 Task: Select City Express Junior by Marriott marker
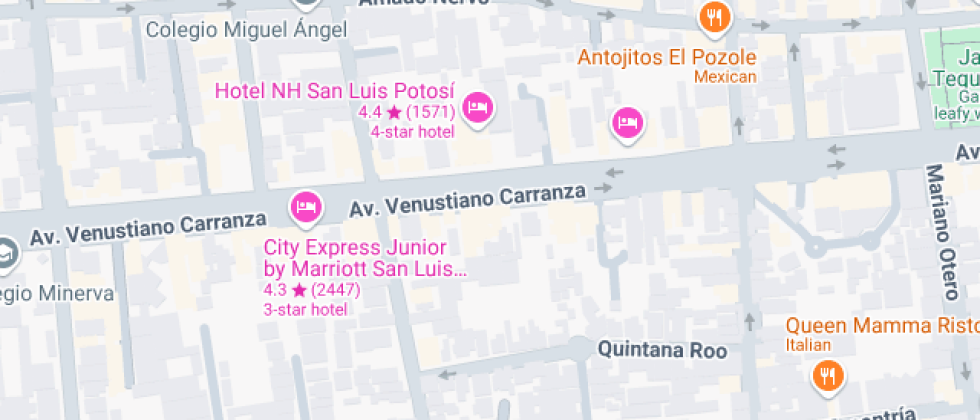pyautogui.click(x=305, y=207)
